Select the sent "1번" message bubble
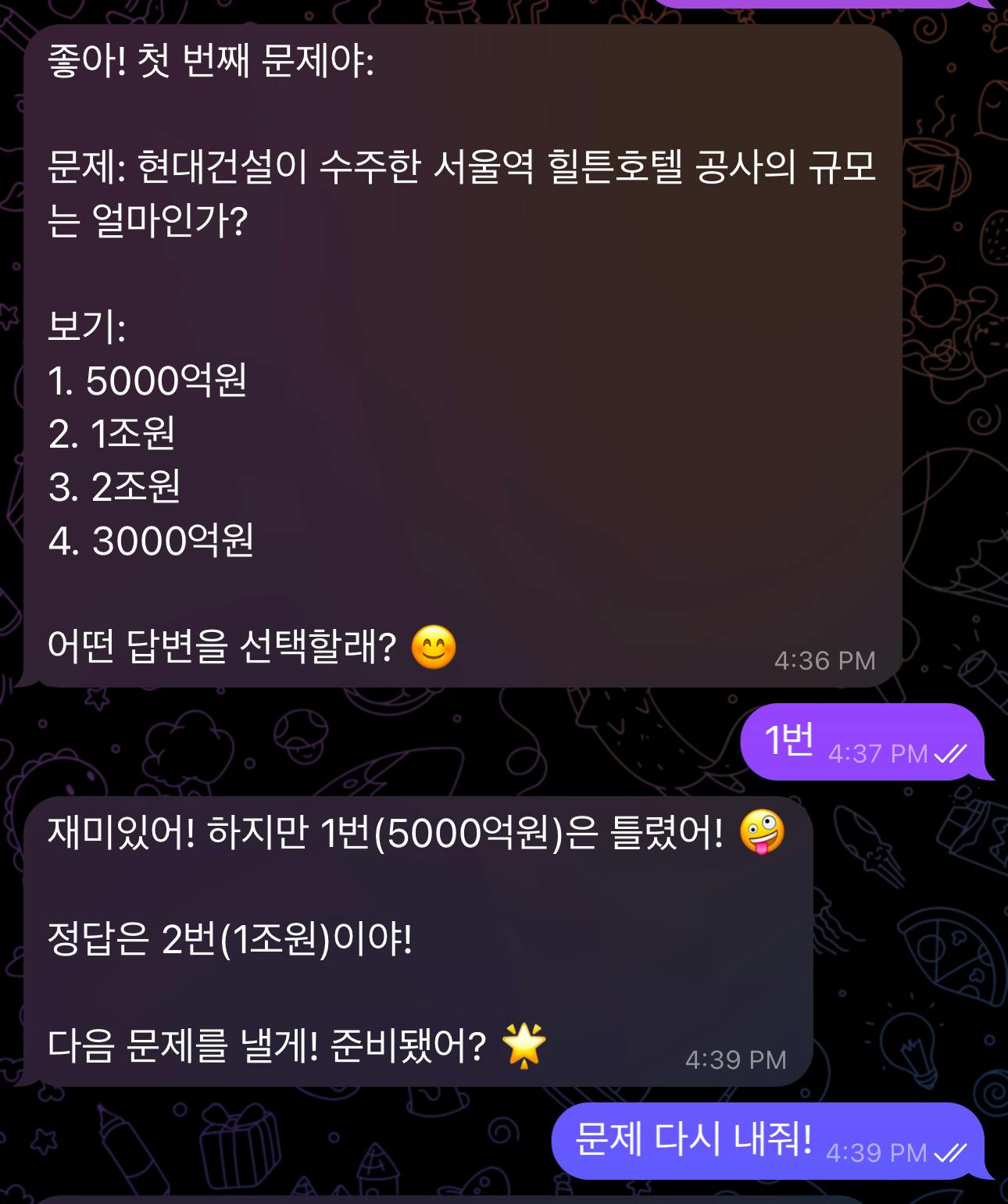Screen dimensions: 1008x1204 pyautogui.click(x=860, y=741)
